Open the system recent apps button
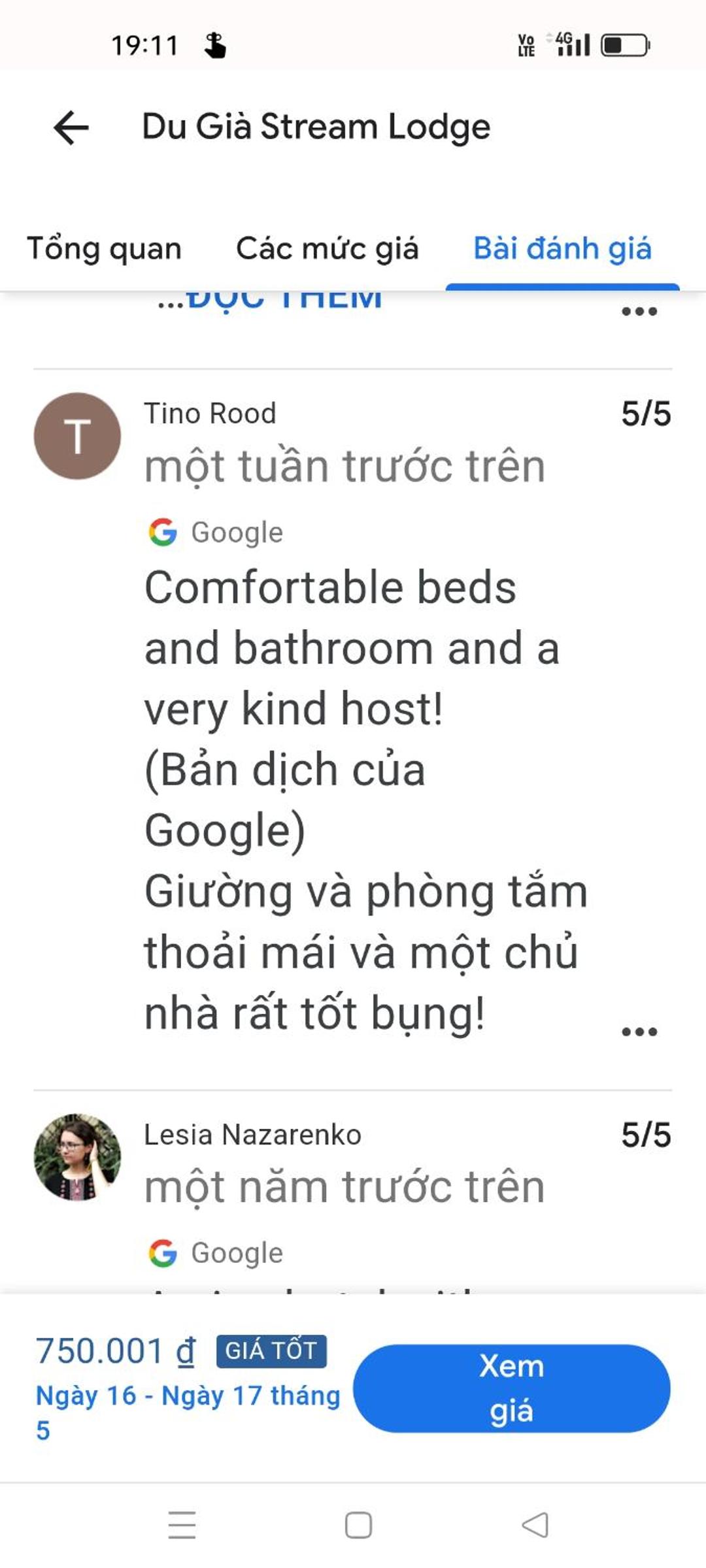 pos(182,1526)
